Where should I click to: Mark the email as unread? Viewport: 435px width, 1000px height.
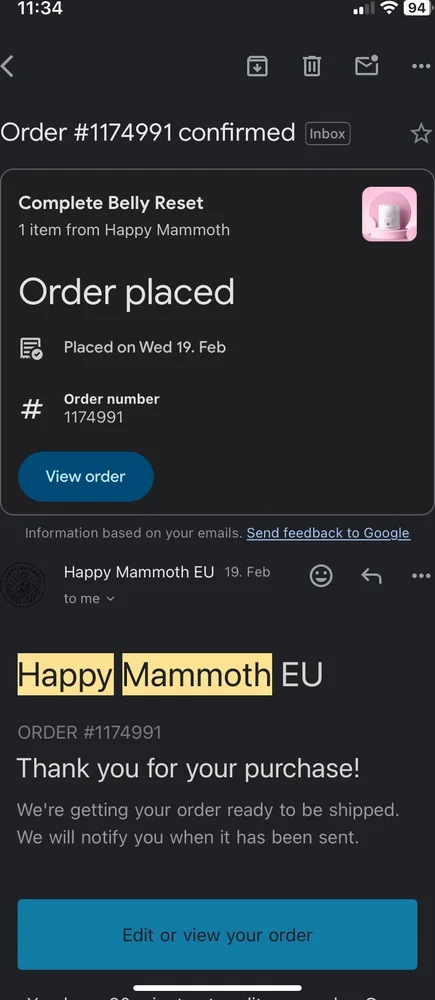367,65
